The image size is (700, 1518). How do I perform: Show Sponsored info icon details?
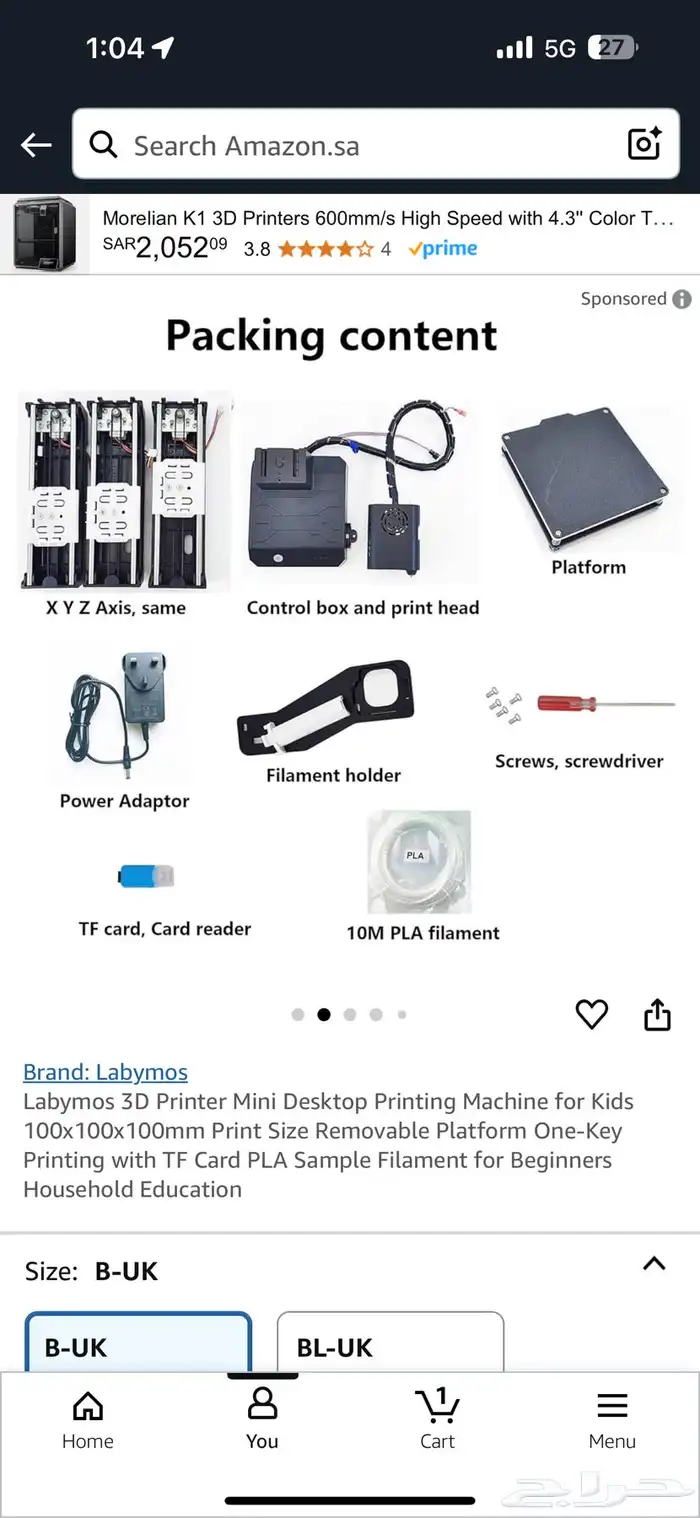tap(682, 299)
